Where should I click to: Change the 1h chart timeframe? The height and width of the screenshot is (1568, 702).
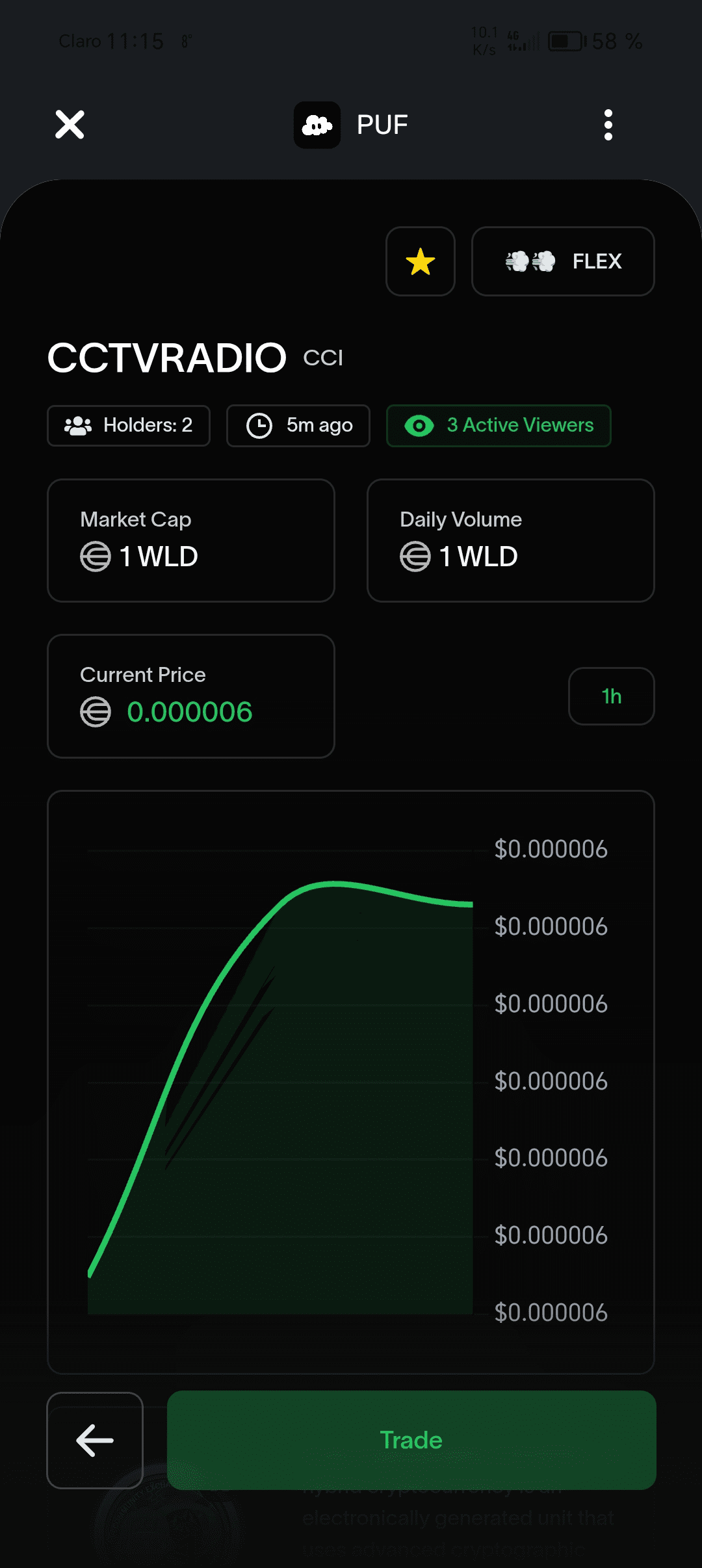(611, 696)
